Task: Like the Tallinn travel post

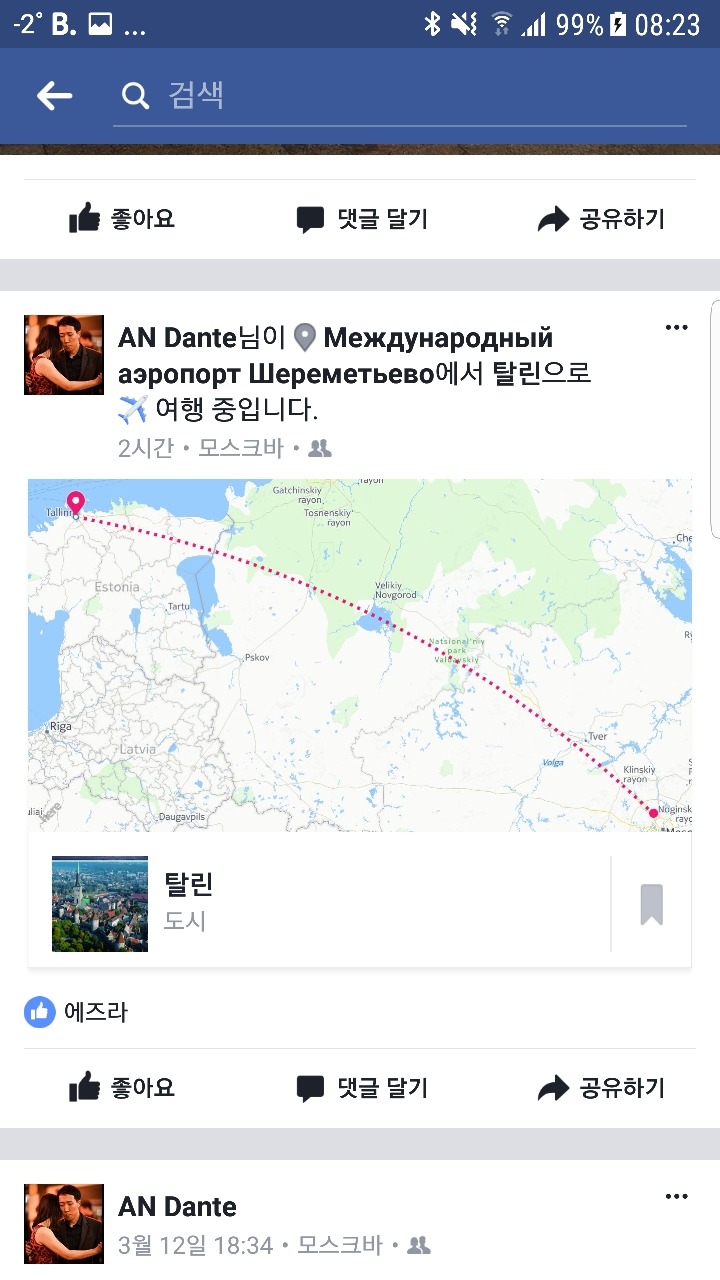Action: tap(121, 1088)
